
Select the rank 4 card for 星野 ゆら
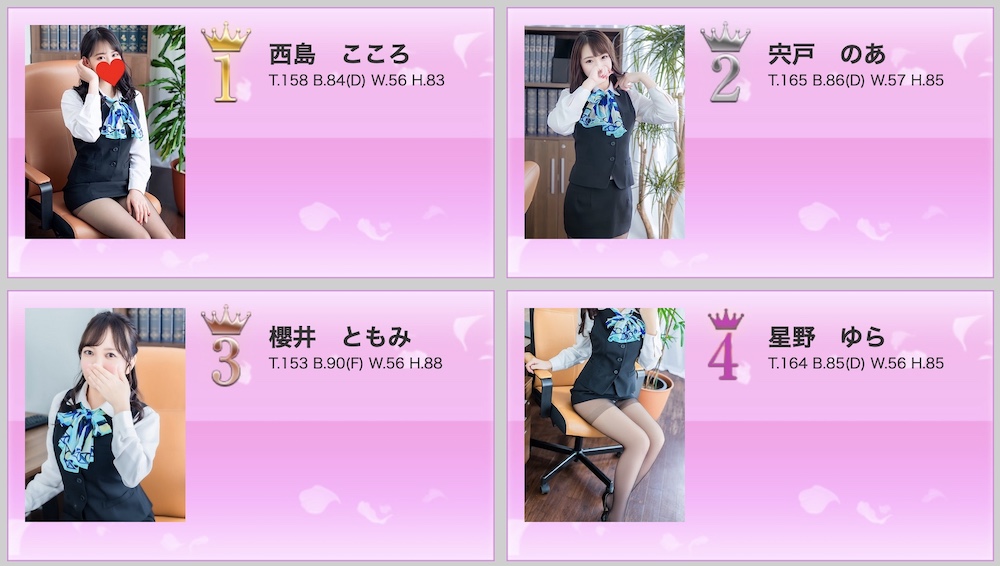click(x=750, y=425)
